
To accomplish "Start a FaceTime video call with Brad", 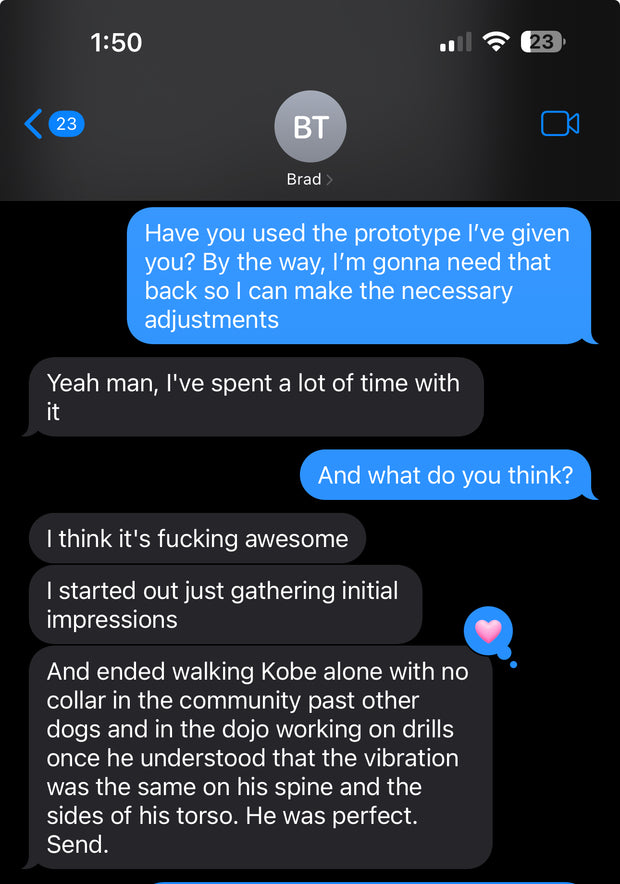I will 560,124.
